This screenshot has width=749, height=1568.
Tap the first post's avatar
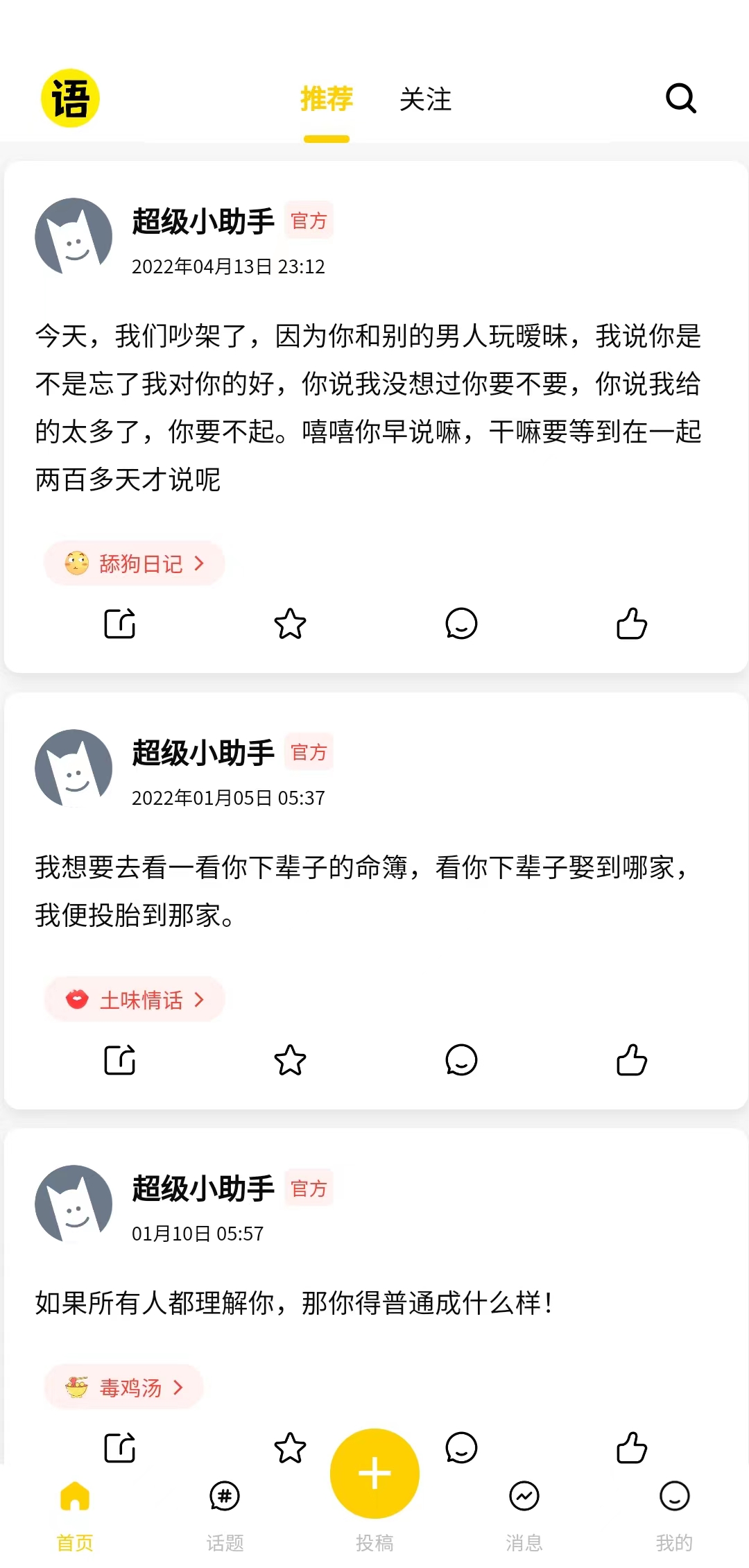click(x=74, y=236)
